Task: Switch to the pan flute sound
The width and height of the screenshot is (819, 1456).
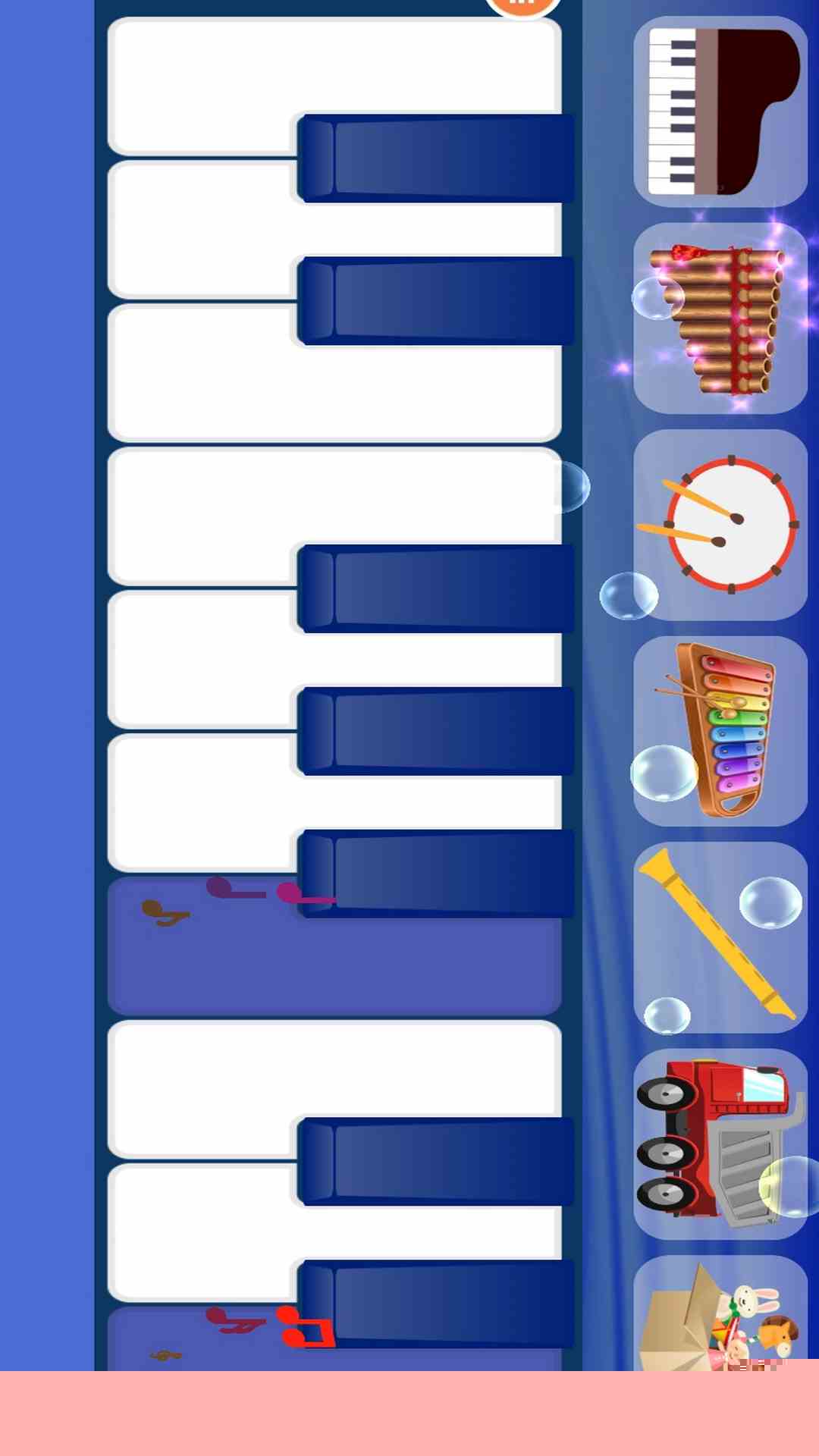Action: point(720,318)
